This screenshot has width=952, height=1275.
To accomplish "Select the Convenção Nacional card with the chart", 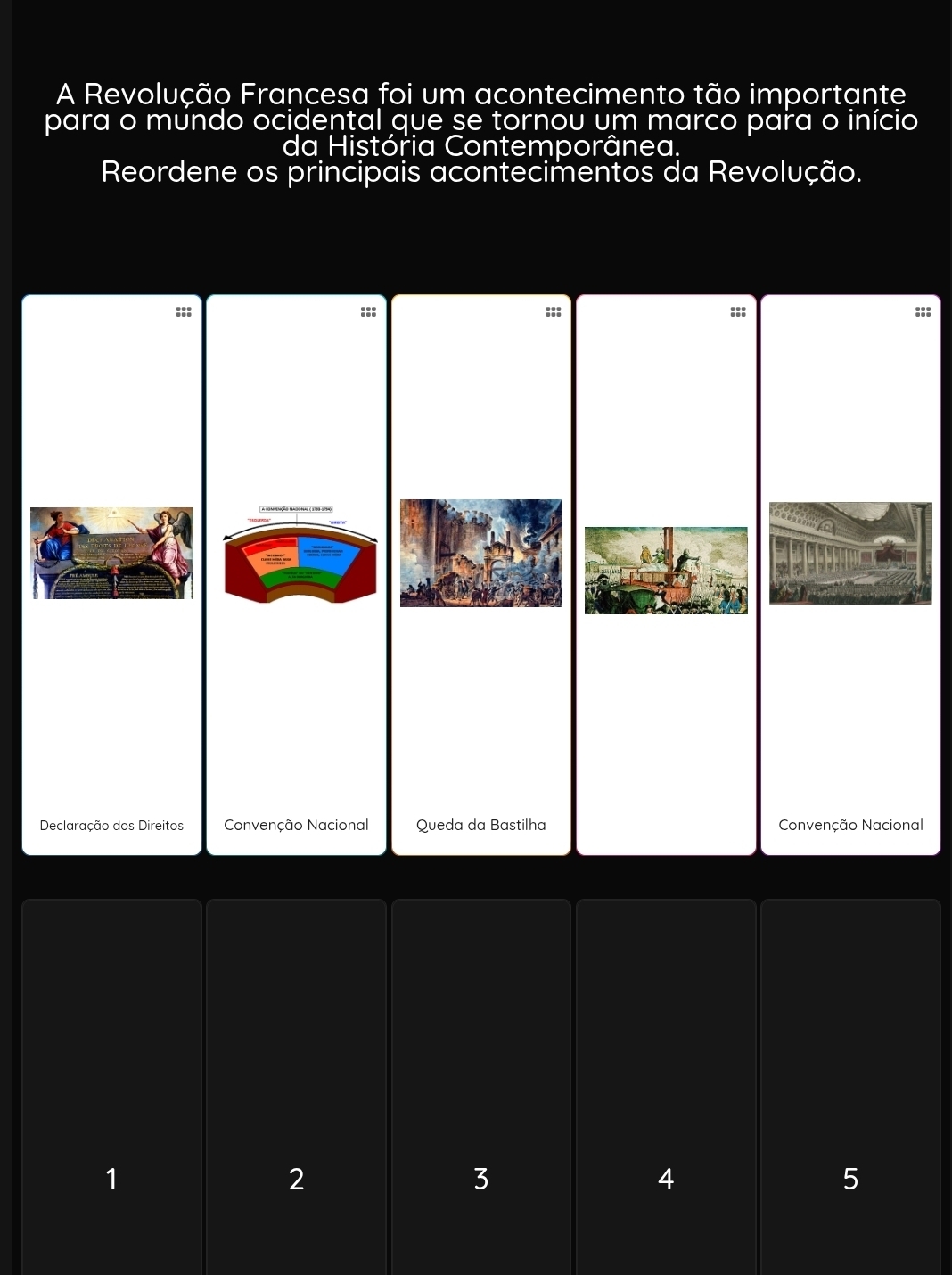I will point(297,574).
